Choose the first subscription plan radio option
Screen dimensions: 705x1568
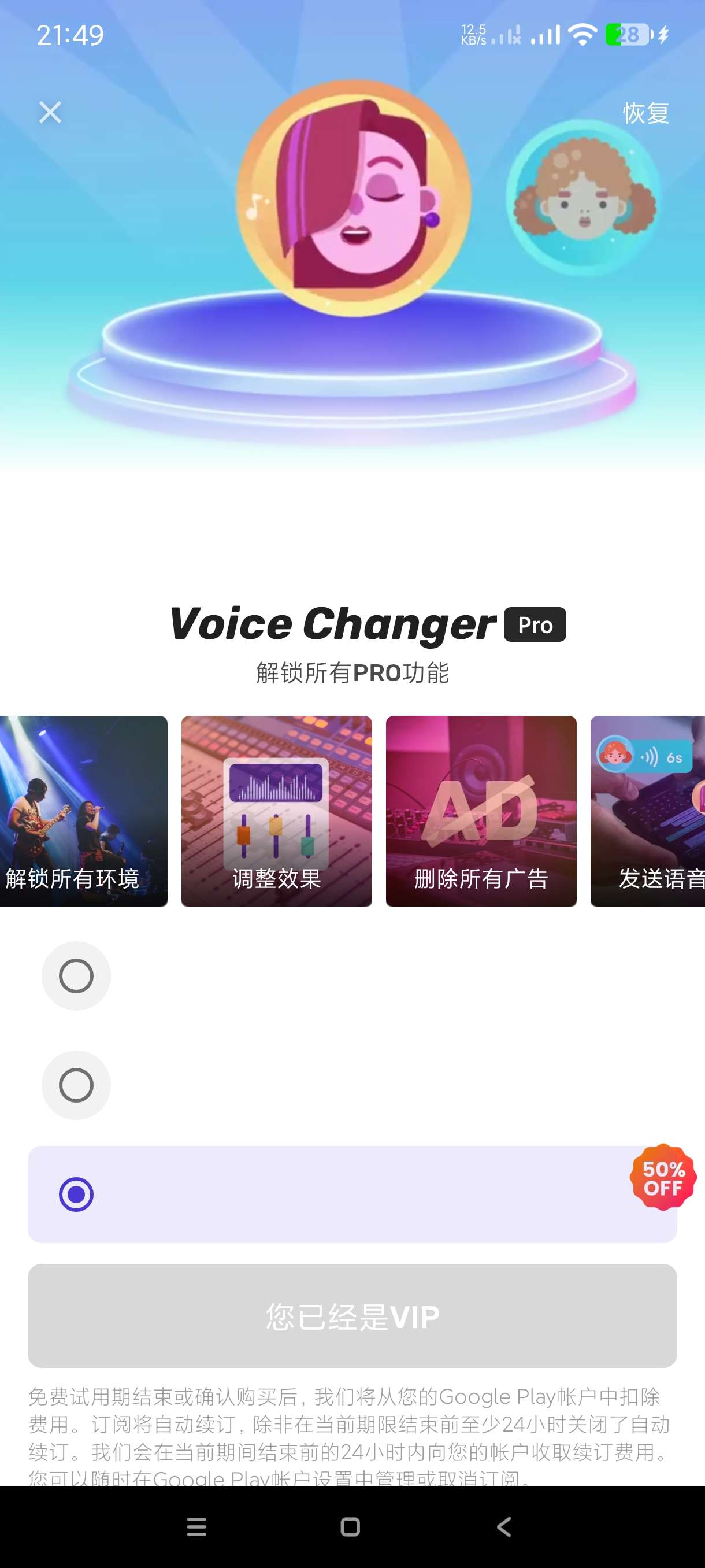point(76,976)
